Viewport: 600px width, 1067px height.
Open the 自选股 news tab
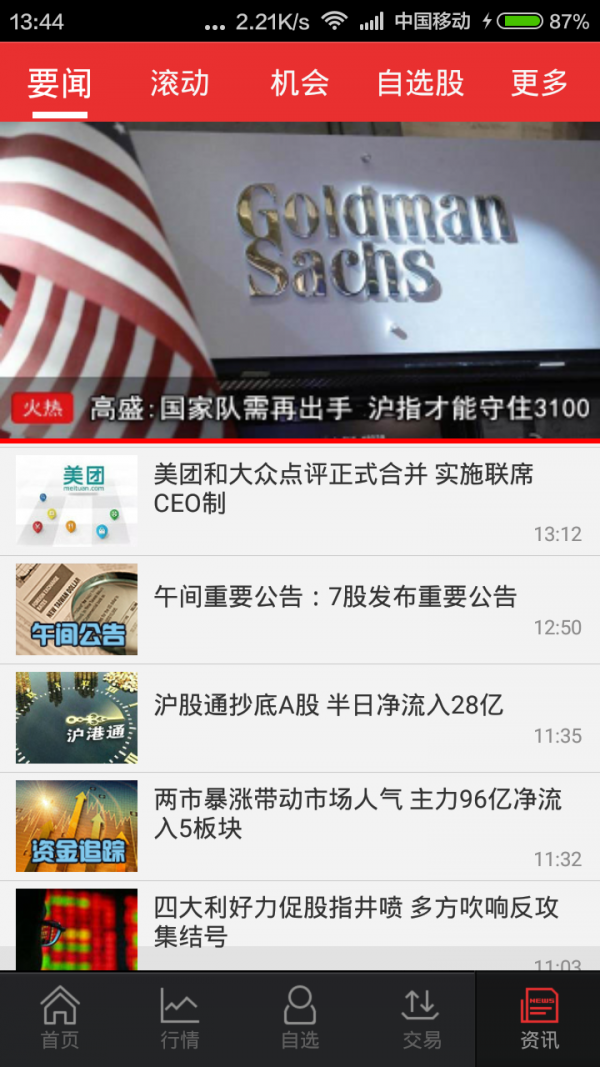(420, 83)
